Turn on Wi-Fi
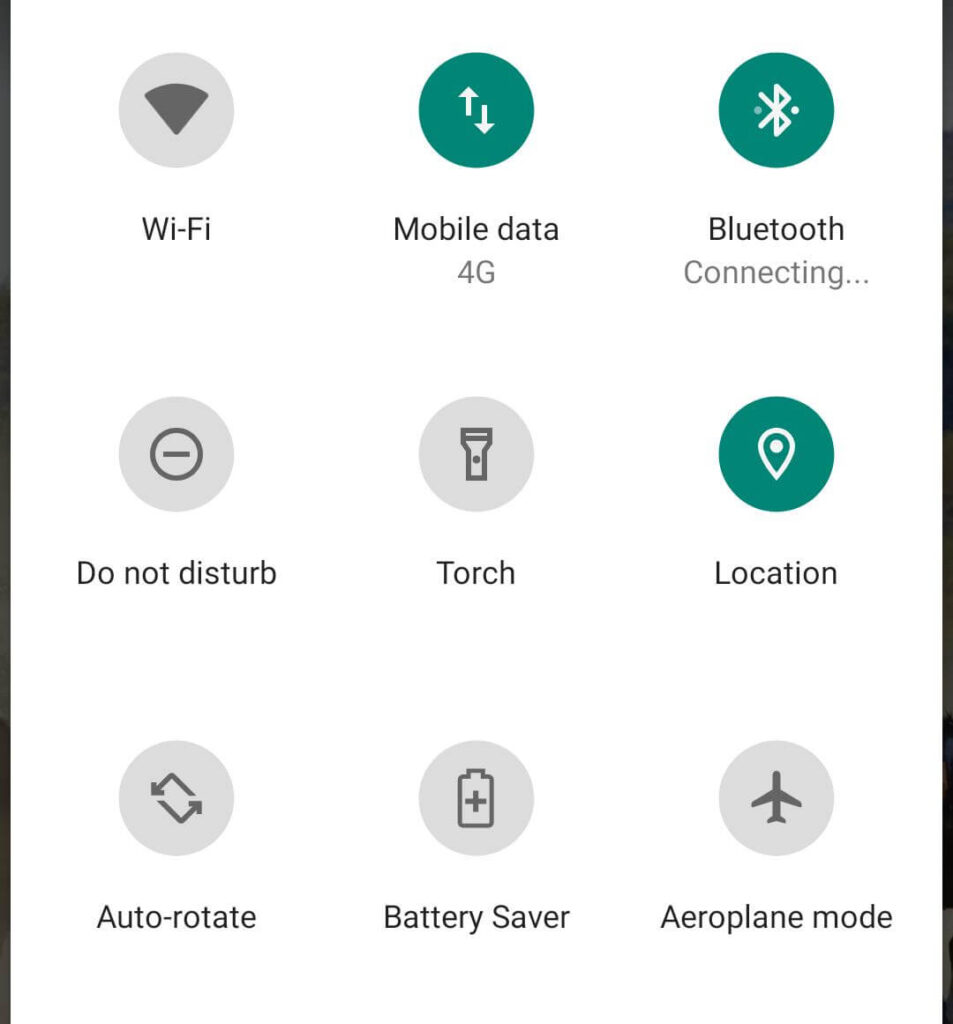This screenshot has height=1024, width=953. point(176,110)
